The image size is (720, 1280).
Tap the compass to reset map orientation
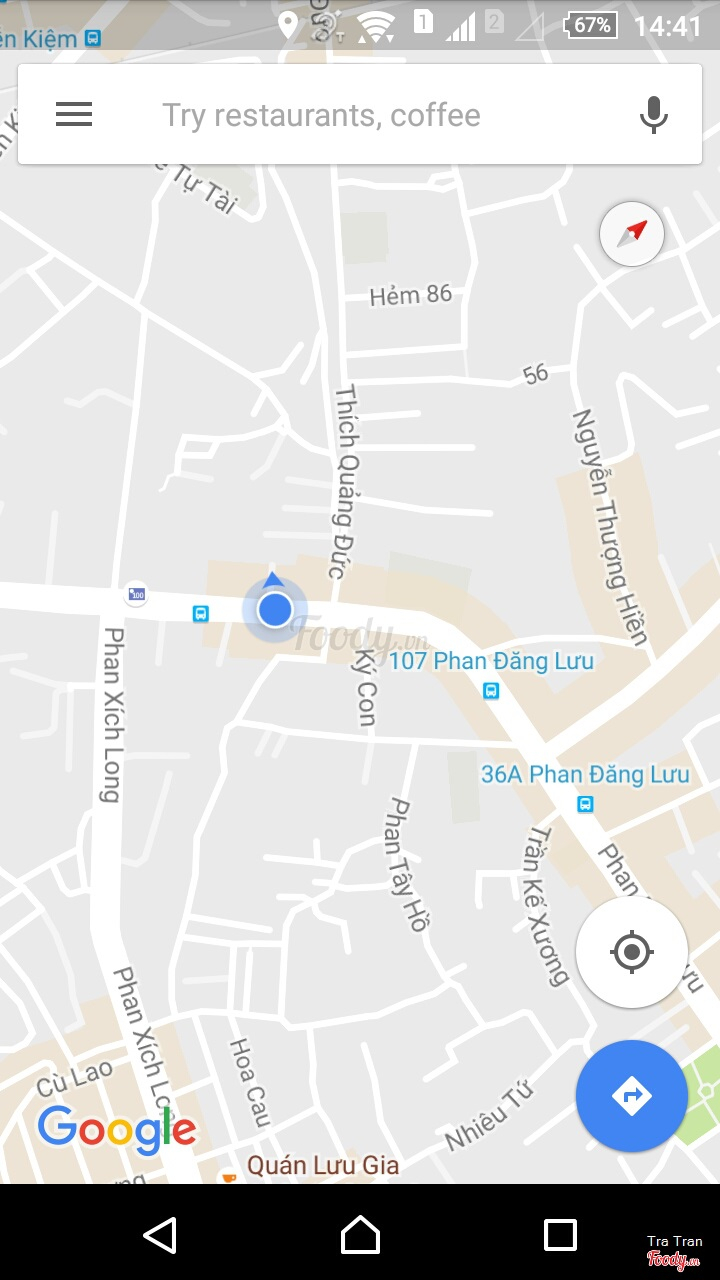click(x=632, y=234)
